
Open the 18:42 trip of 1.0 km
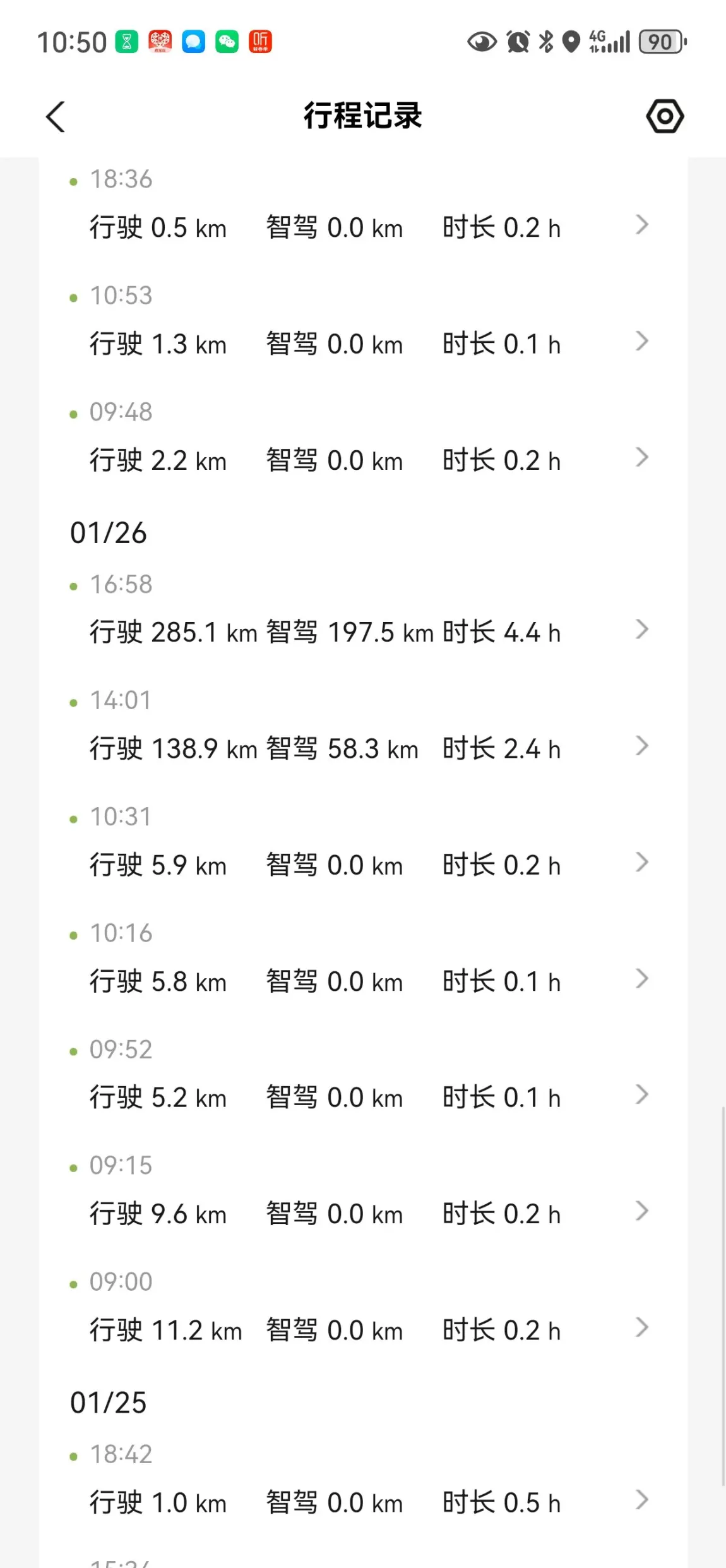363,1481
